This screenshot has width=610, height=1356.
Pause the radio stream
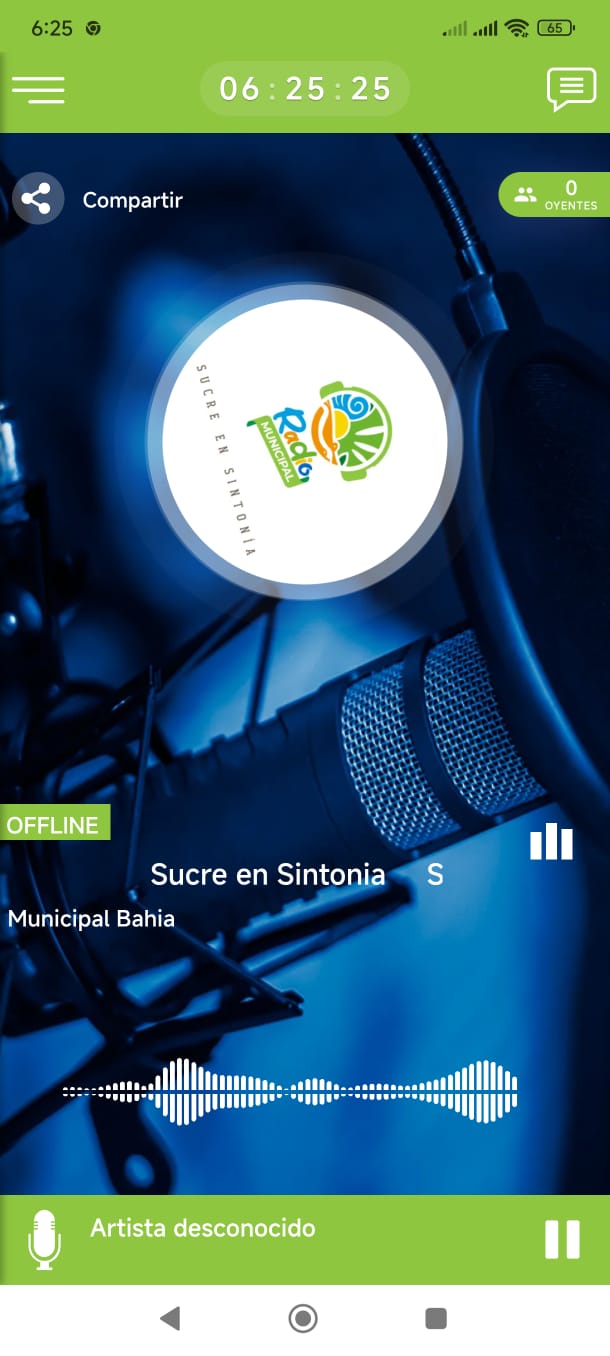click(562, 1239)
